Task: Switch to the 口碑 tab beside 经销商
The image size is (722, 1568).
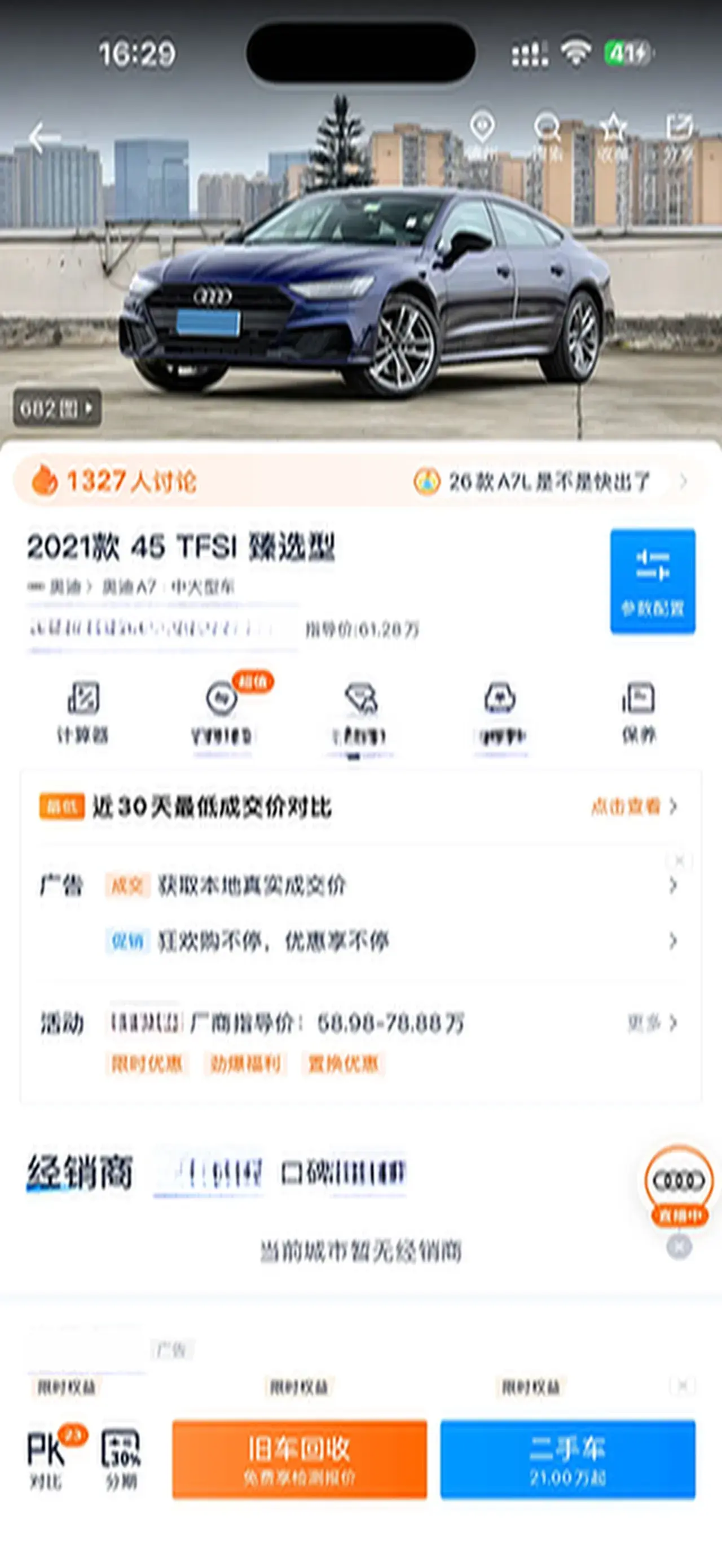Action: 343,1172
